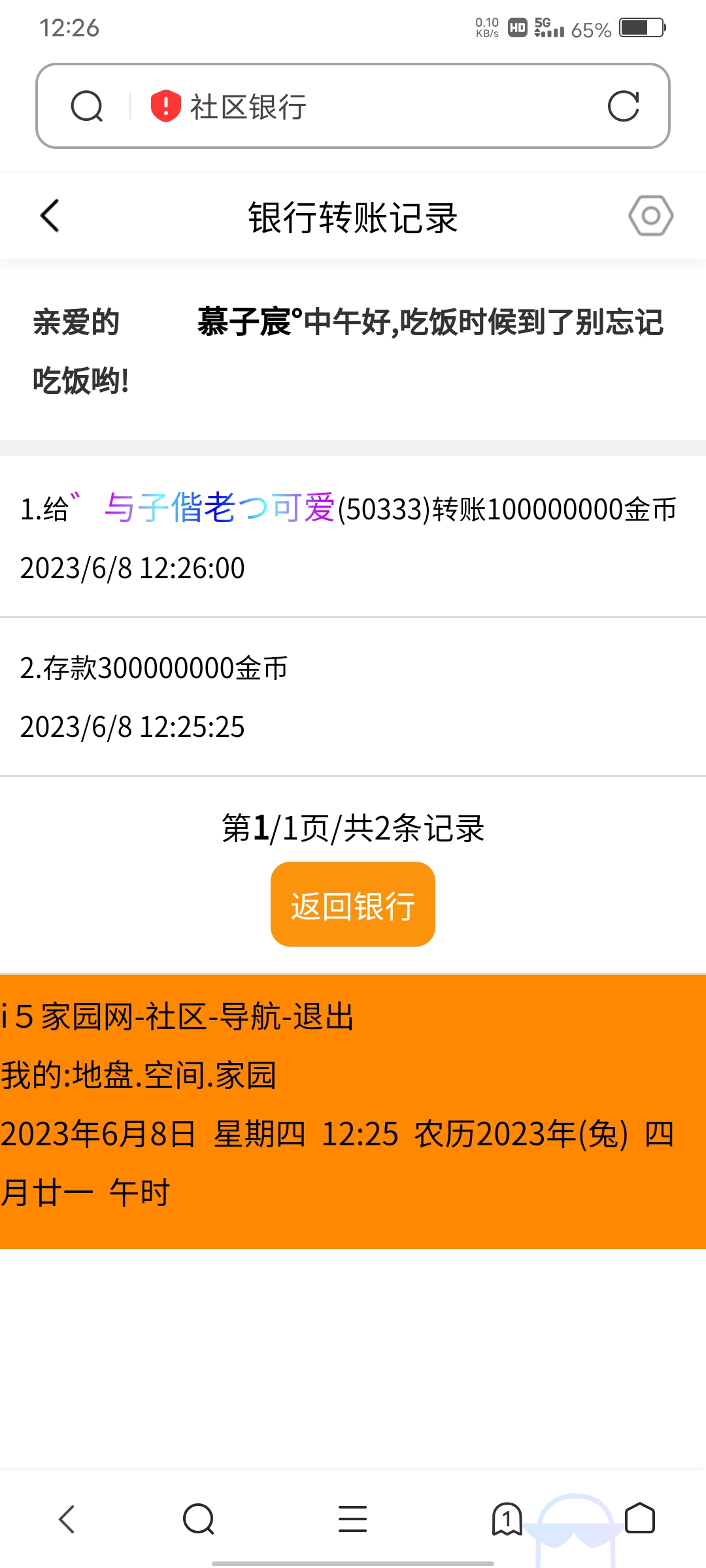Open the profile of 与子偕老つ可爱
The image size is (706, 1568).
coord(219,508)
